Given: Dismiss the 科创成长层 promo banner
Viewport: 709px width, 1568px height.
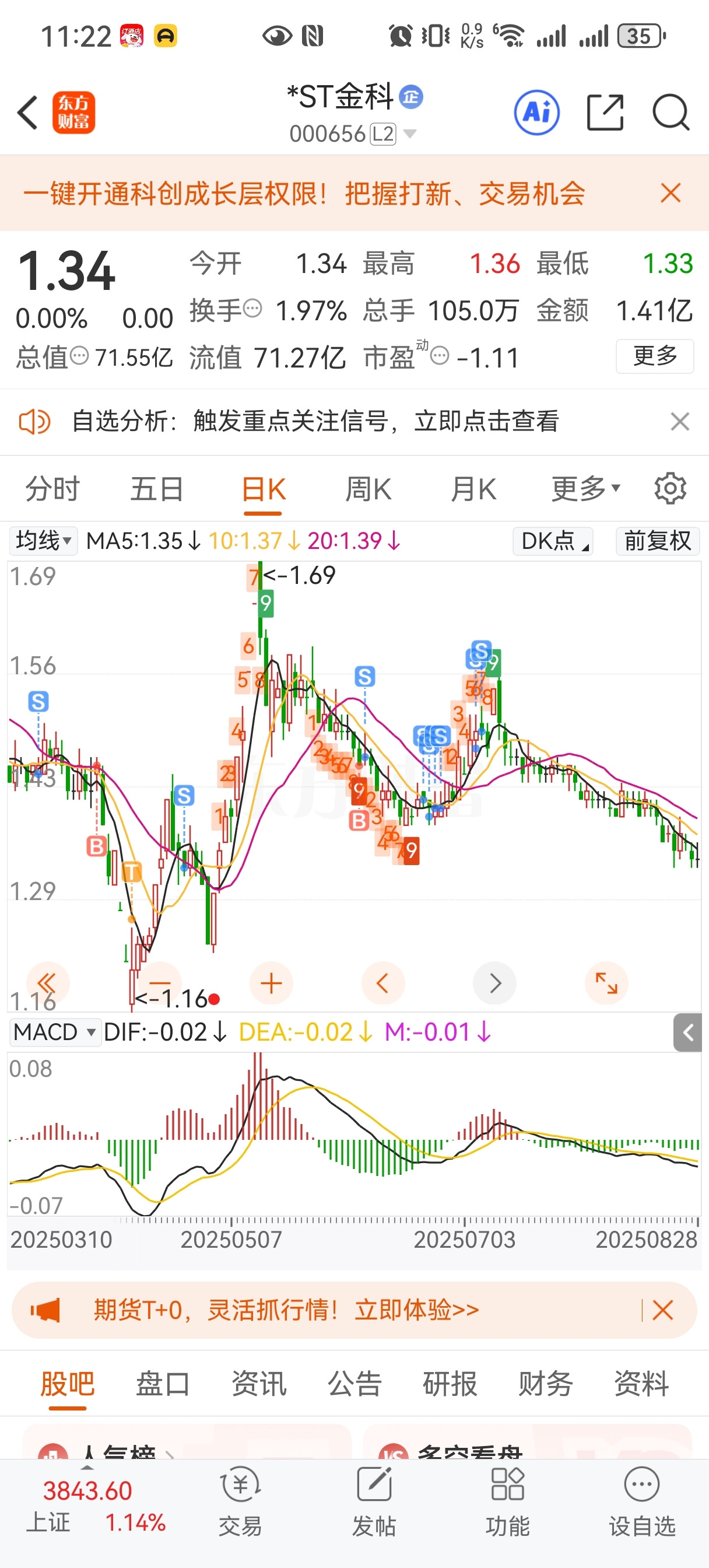Looking at the screenshot, I should click(x=670, y=193).
